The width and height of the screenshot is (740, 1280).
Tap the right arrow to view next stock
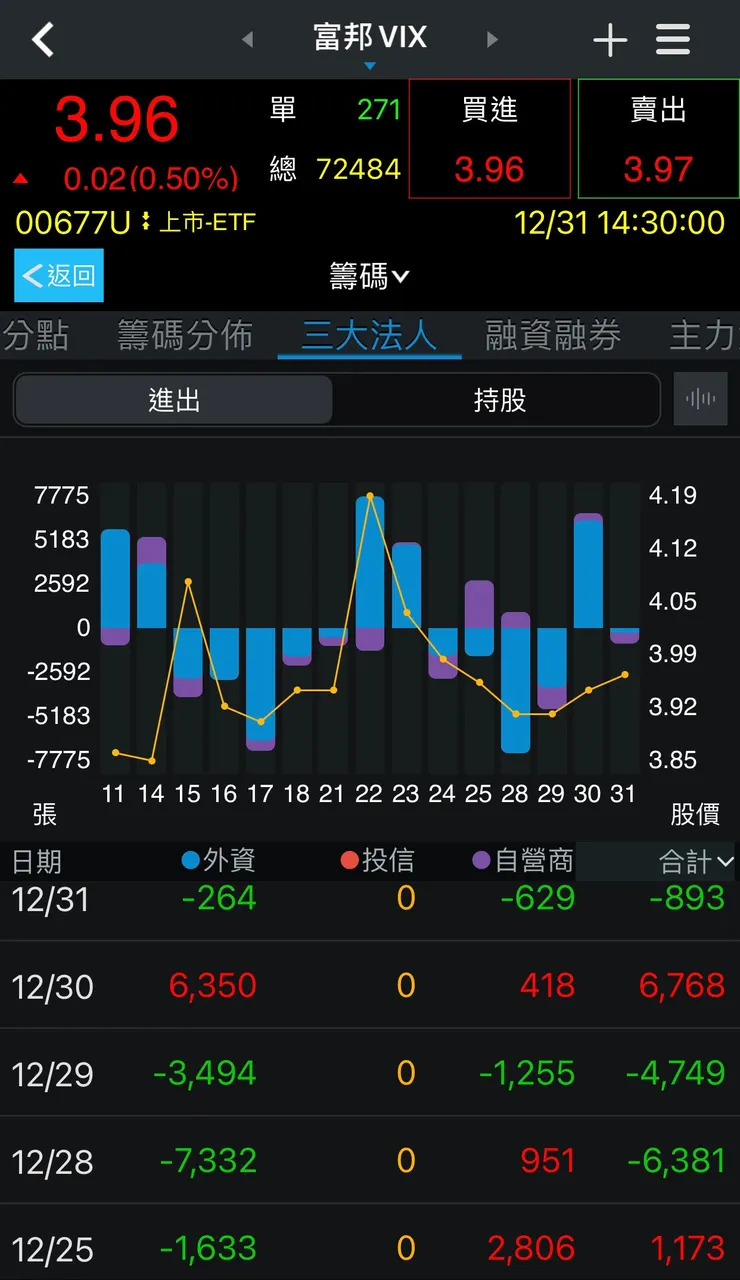click(x=493, y=38)
